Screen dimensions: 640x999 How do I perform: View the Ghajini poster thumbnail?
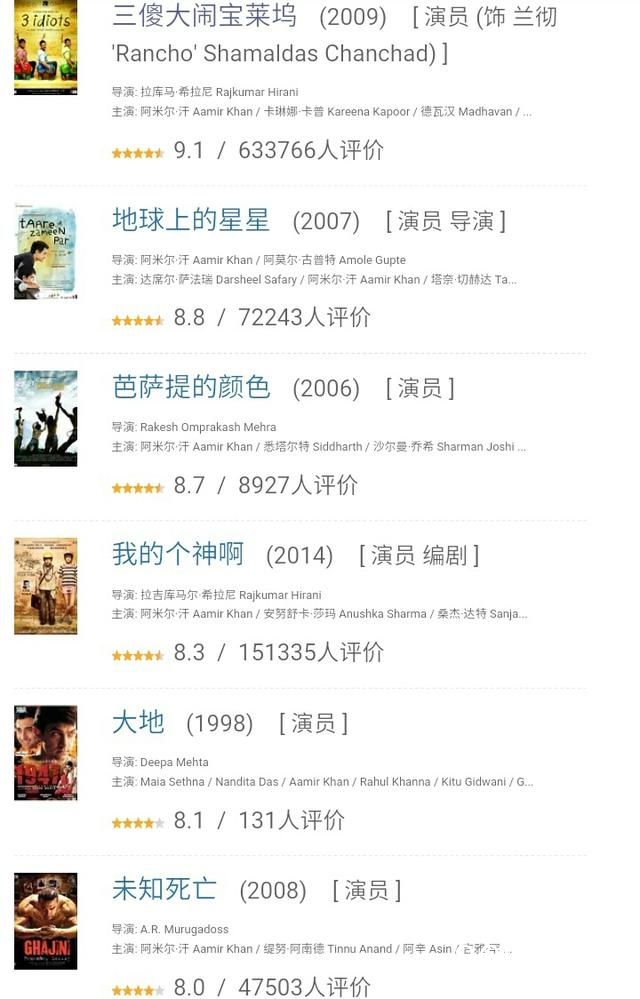[x=45, y=921]
